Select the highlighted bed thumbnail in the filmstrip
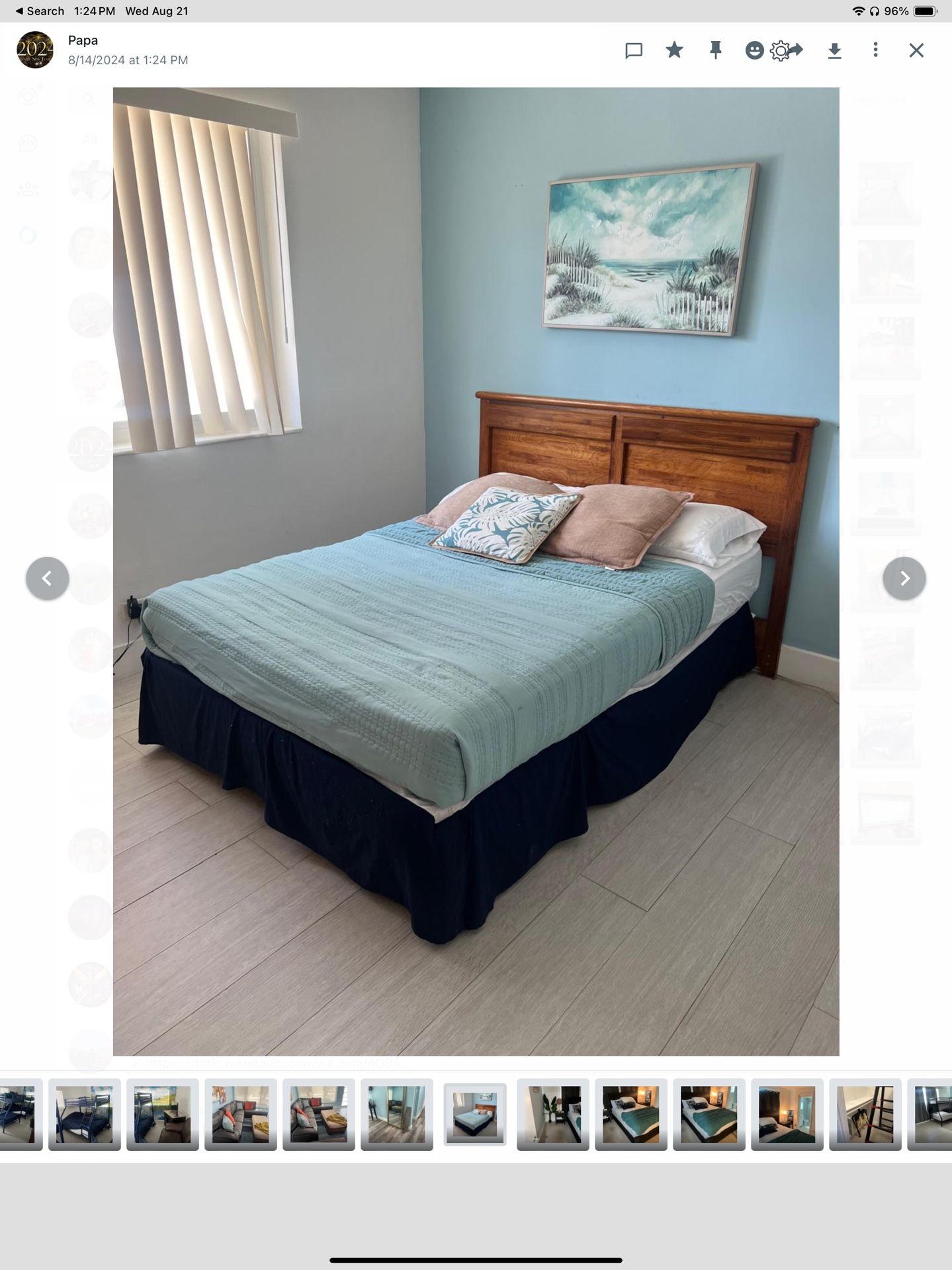Screen dimensions: 952x1270 [474, 1114]
